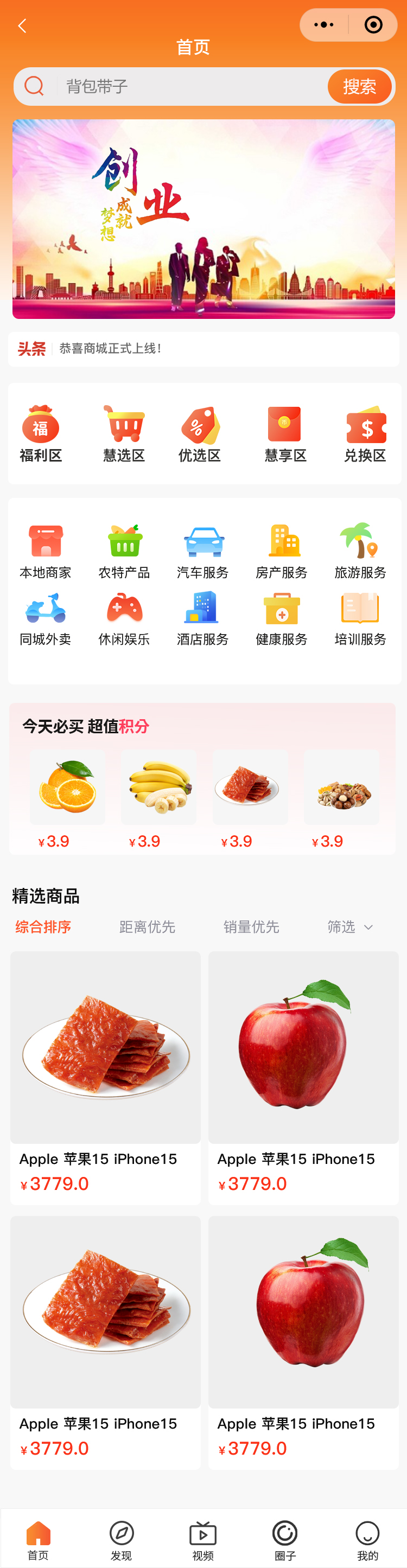Go back using the top-left arrow
The width and height of the screenshot is (407, 1568).
(x=23, y=25)
